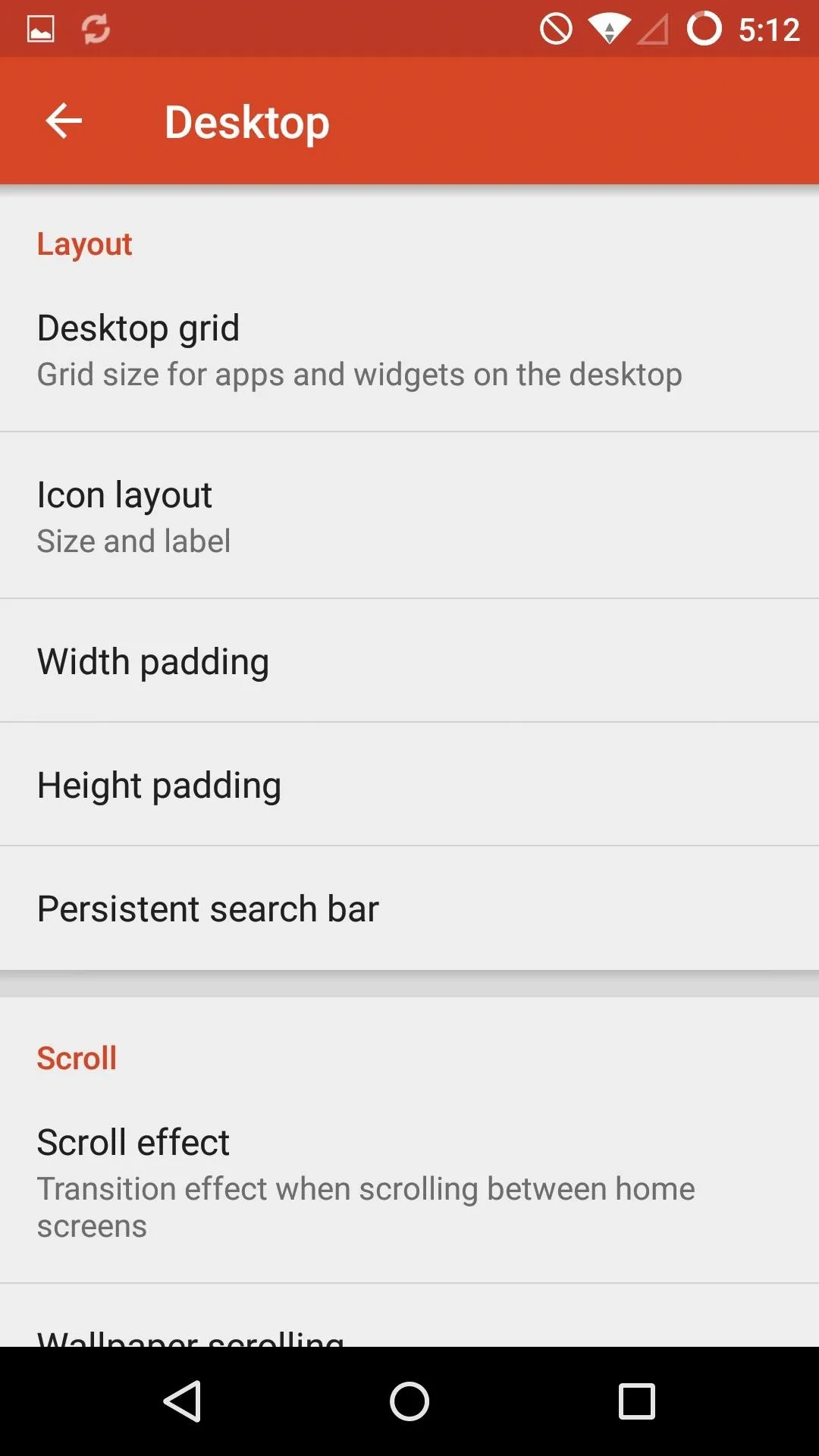Tap the system home button
The width and height of the screenshot is (819, 1456).
click(409, 1401)
